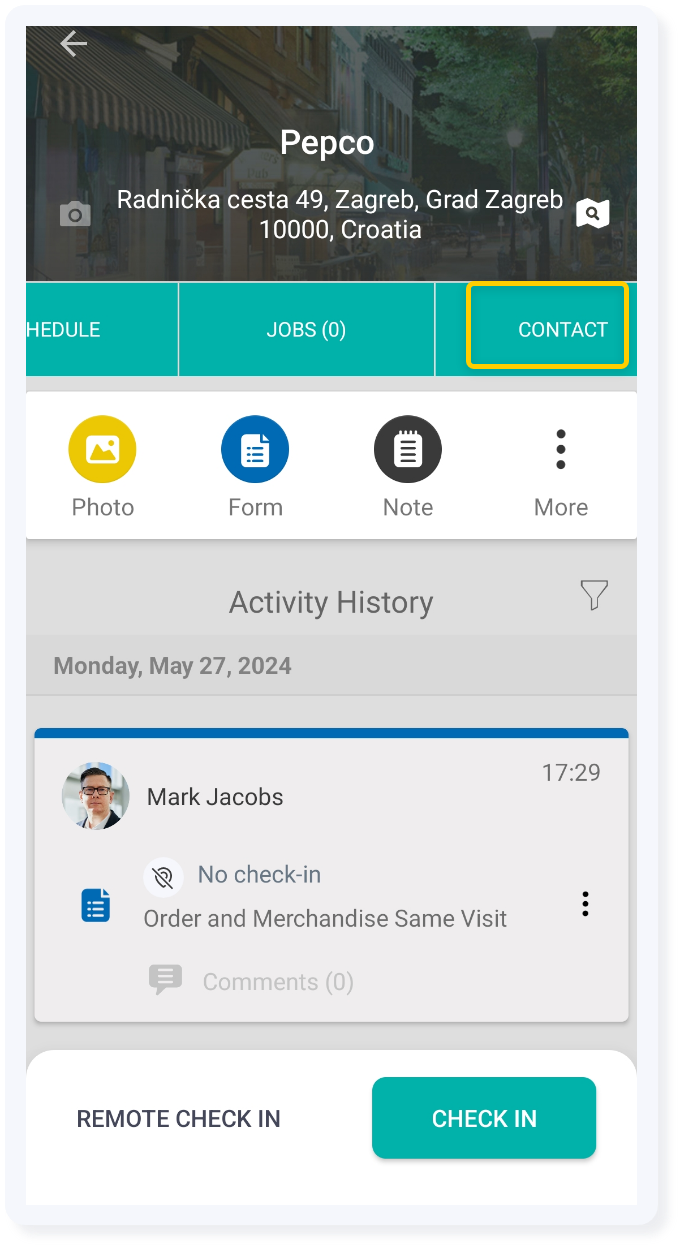Tap the camera icon on the header photo
Screen dimensions: 683x1250
click(x=75, y=214)
